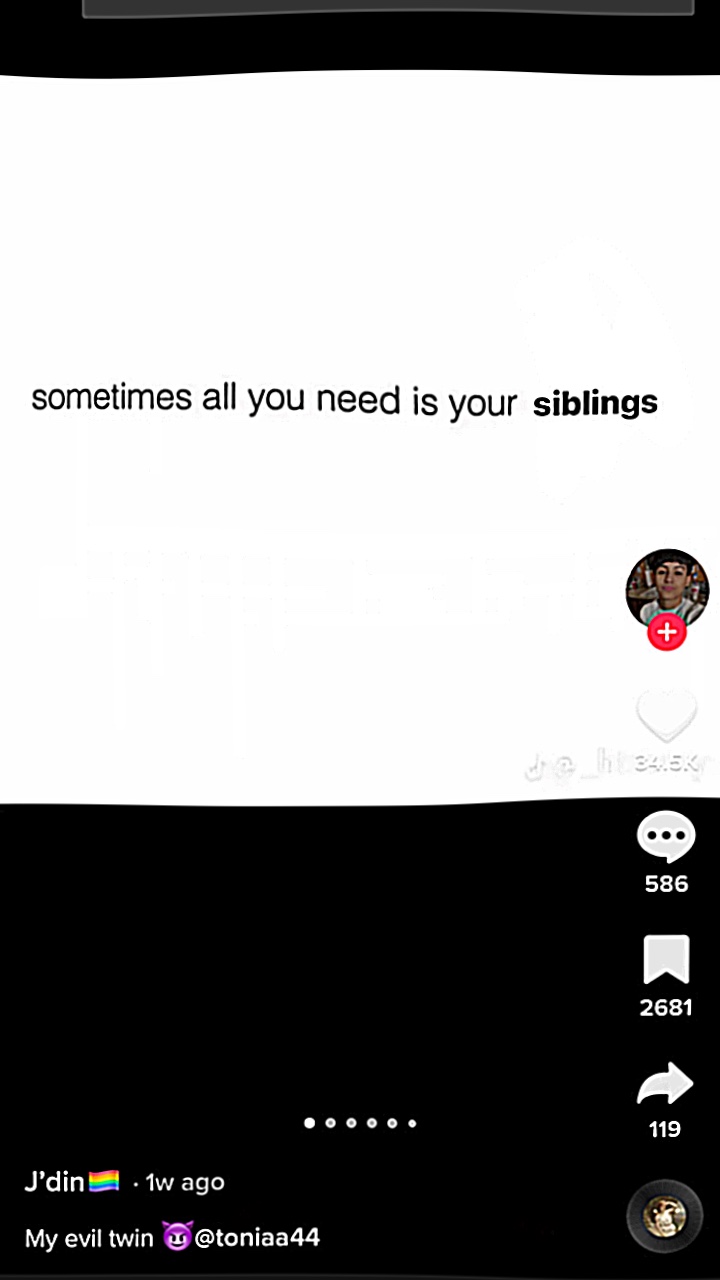Tap the slideshow page indicator dots
The width and height of the screenshot is (720, 1280).
[360, 1123]
